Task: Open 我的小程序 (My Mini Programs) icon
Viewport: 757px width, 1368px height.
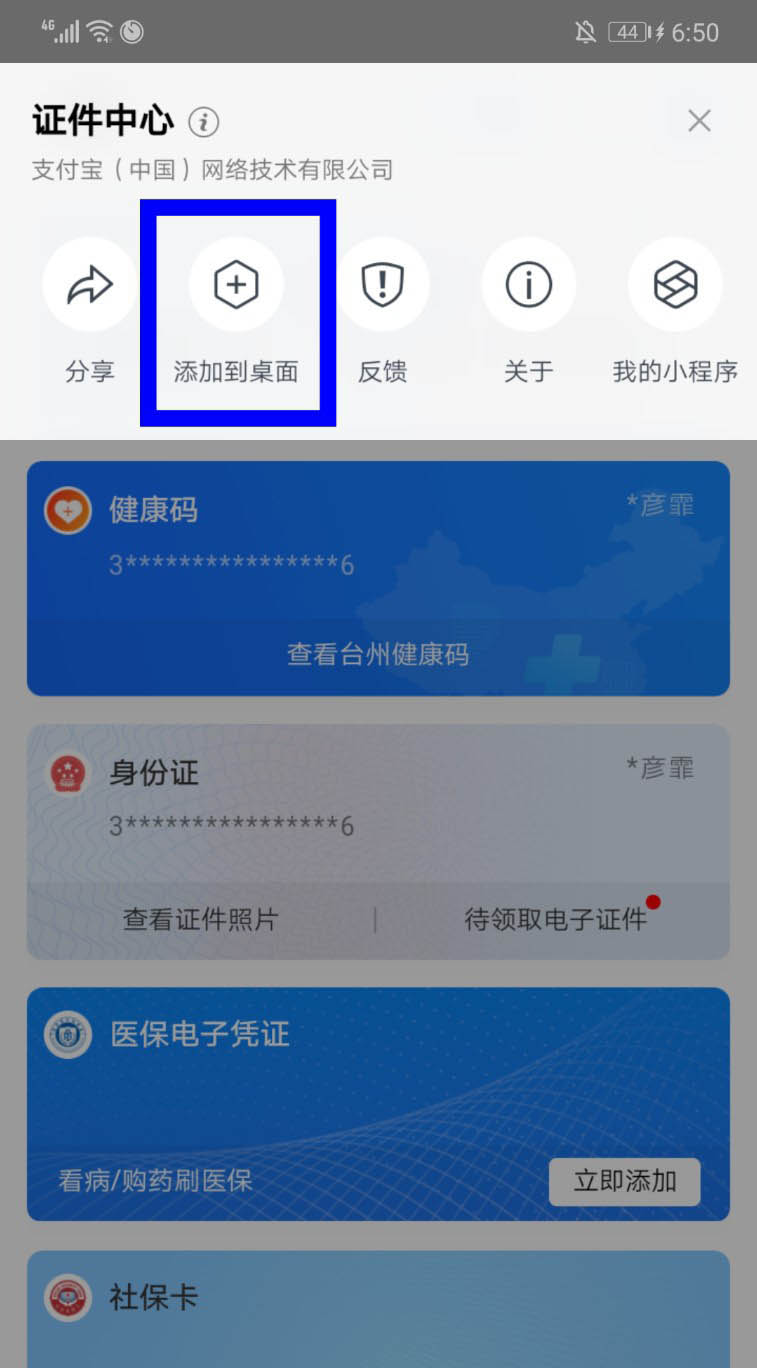Action: [x=675, y=284]
